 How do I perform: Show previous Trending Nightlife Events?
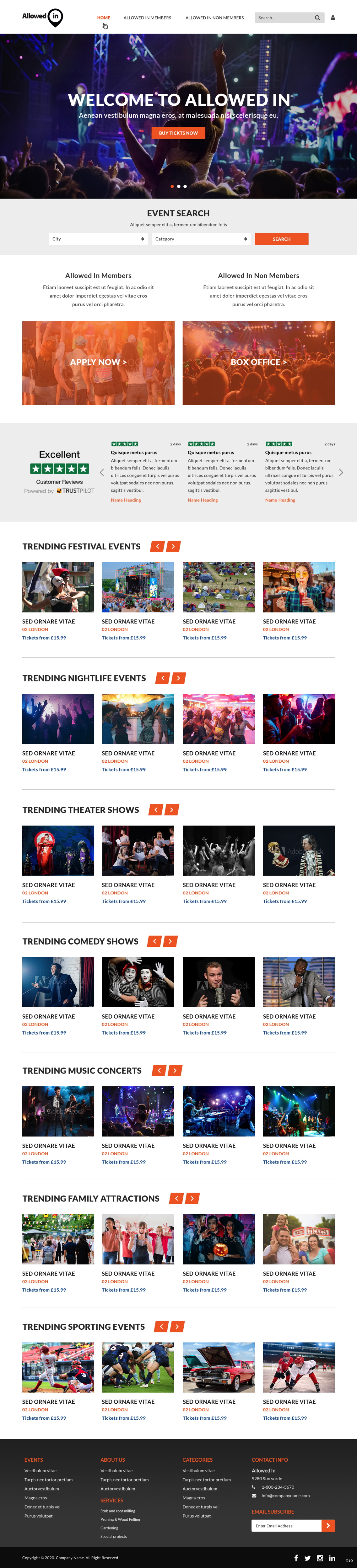[163, 678]
